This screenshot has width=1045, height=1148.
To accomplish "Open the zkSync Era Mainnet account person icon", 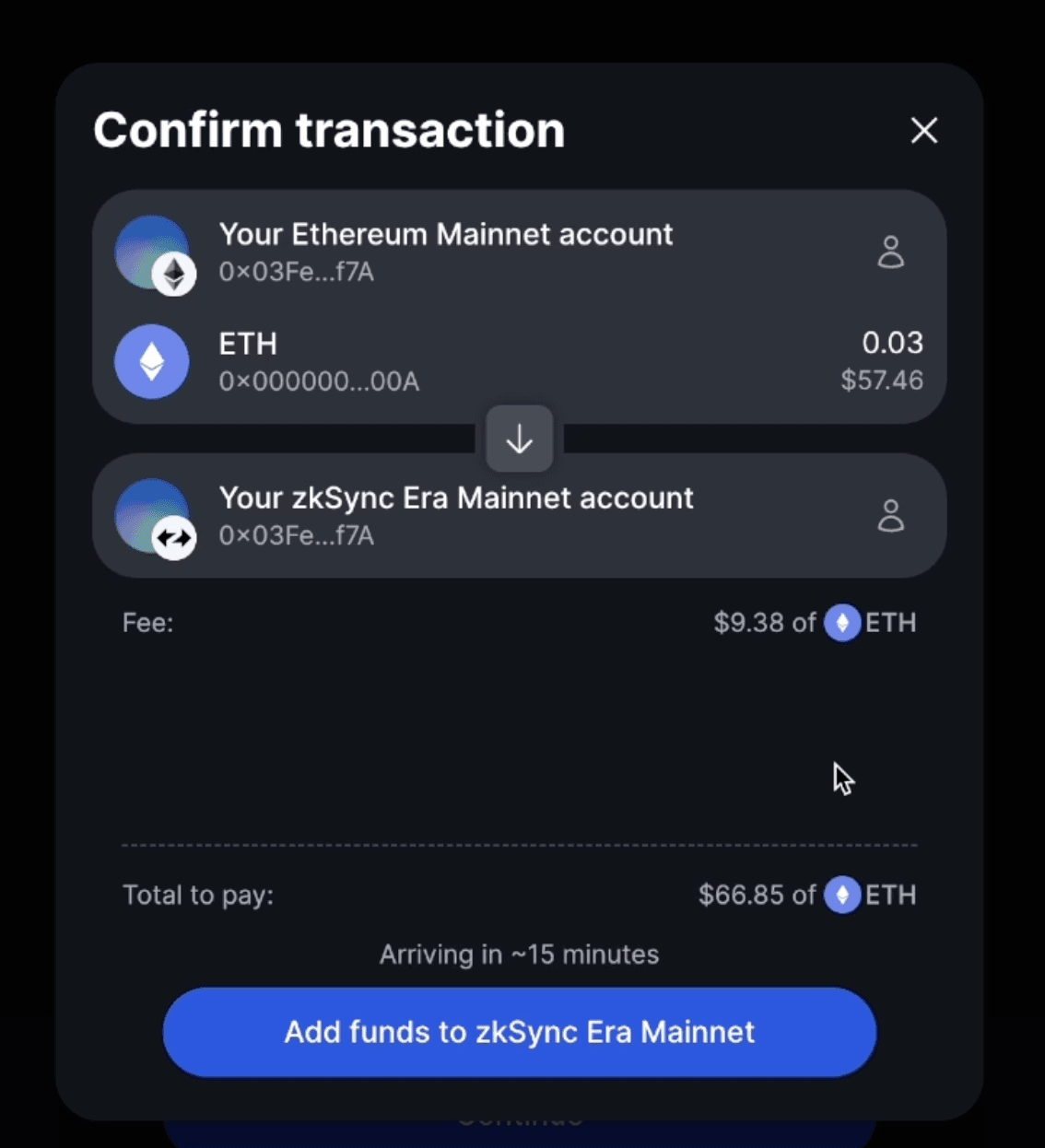I will [x=890, y=516].
